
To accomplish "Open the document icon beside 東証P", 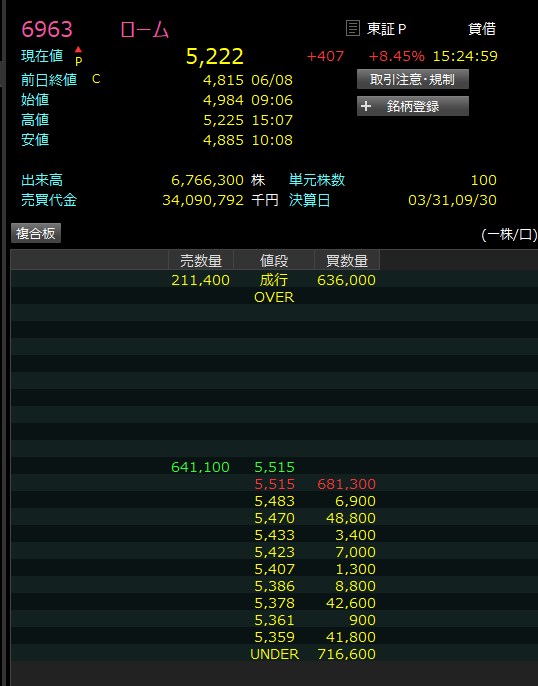I will click(353, 28).
